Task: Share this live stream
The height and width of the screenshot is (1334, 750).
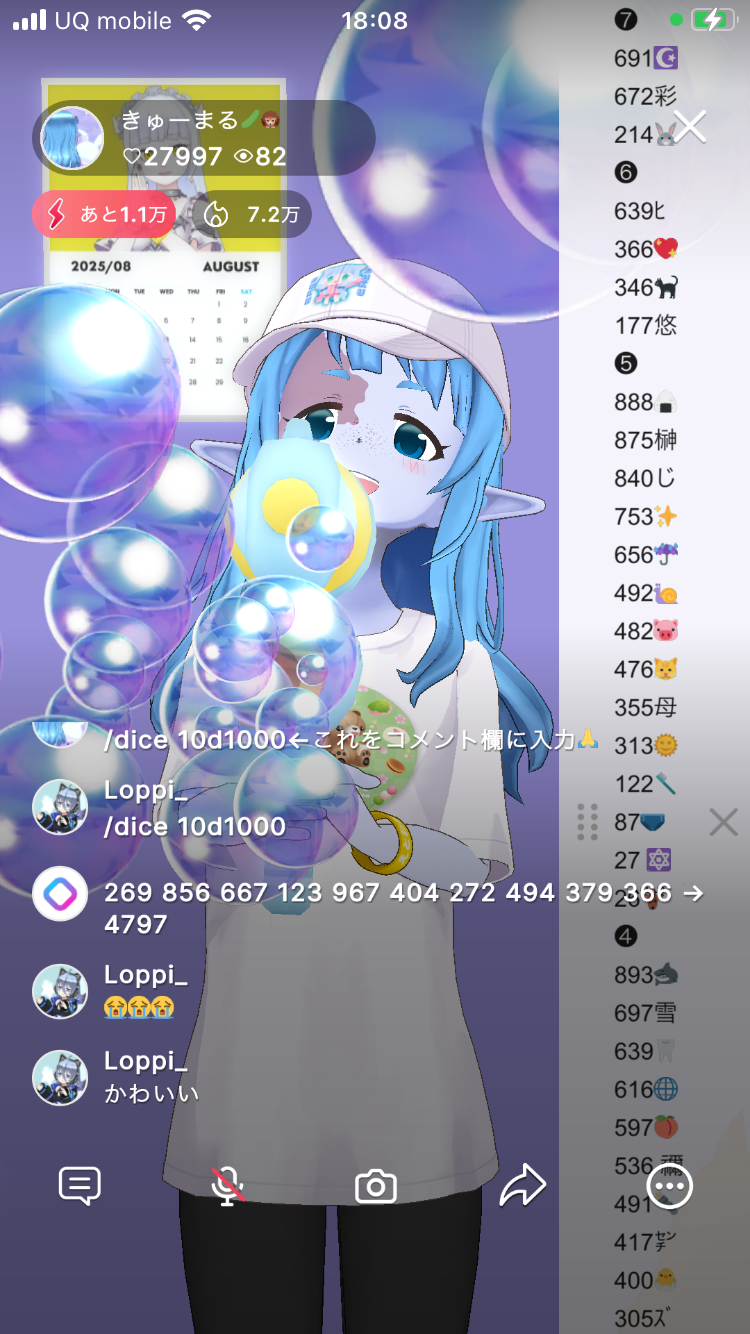Action: coord(523,1186)
